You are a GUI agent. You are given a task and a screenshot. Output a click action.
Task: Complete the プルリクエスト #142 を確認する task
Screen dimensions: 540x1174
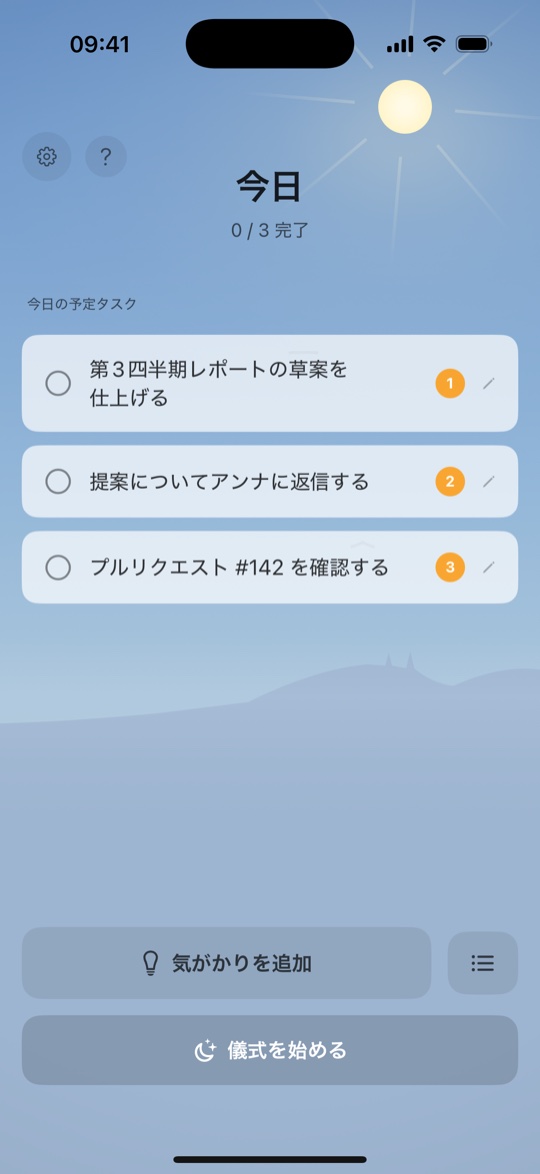(x=58, y=568)
